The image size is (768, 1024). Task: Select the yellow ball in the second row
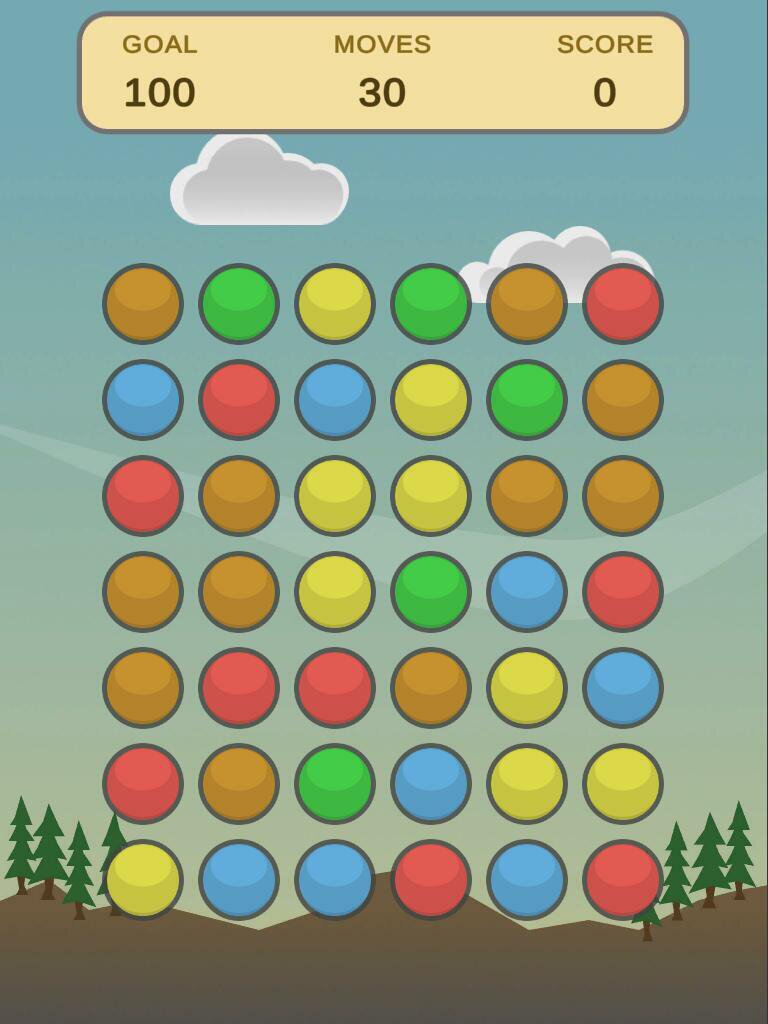431,400
